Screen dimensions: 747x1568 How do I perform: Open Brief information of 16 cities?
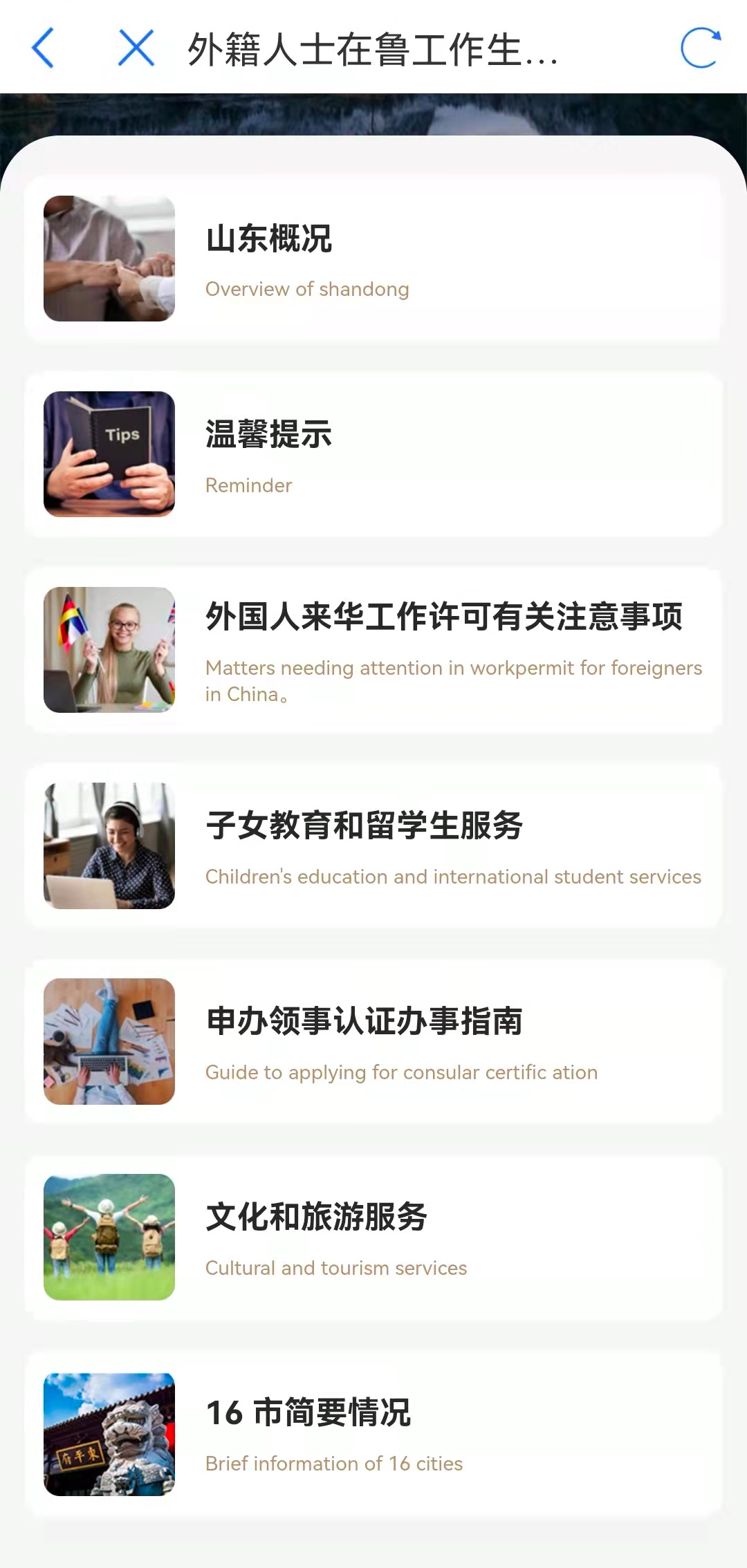pos(373,1434)
